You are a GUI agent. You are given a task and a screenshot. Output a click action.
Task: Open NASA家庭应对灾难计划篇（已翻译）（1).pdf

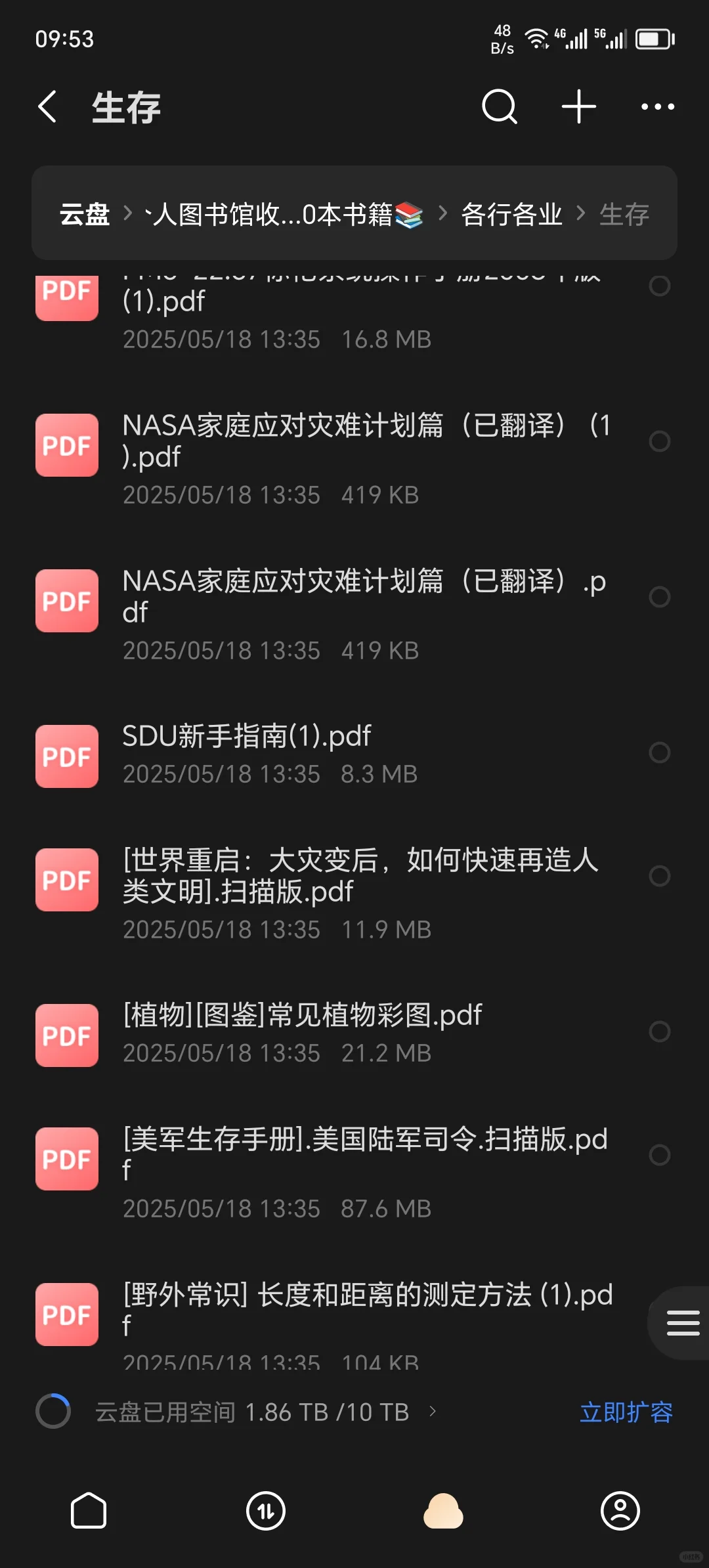354,459
